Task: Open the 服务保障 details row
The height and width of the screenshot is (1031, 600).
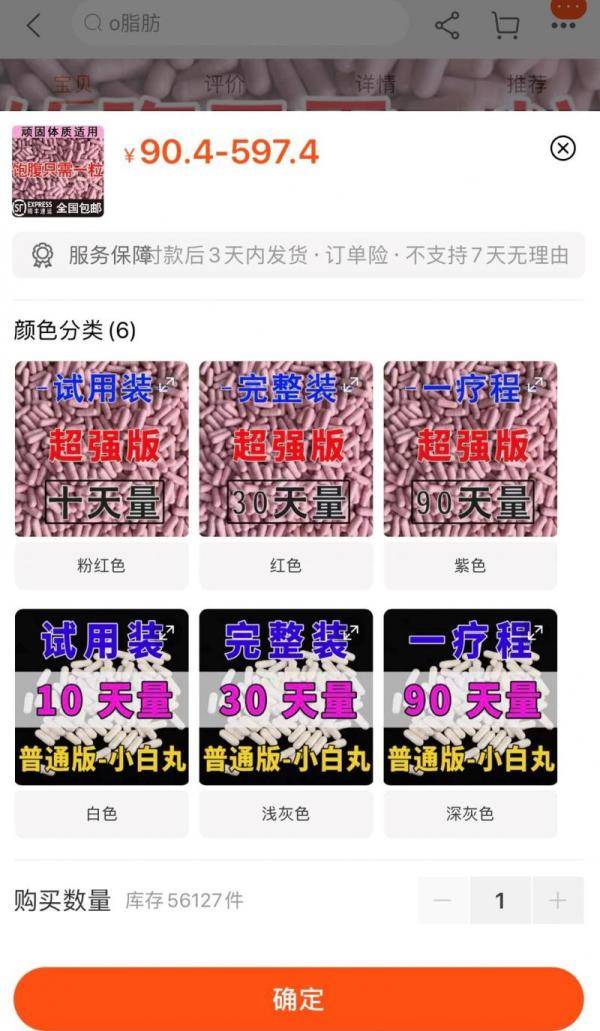Action: (x=298, y=255)
